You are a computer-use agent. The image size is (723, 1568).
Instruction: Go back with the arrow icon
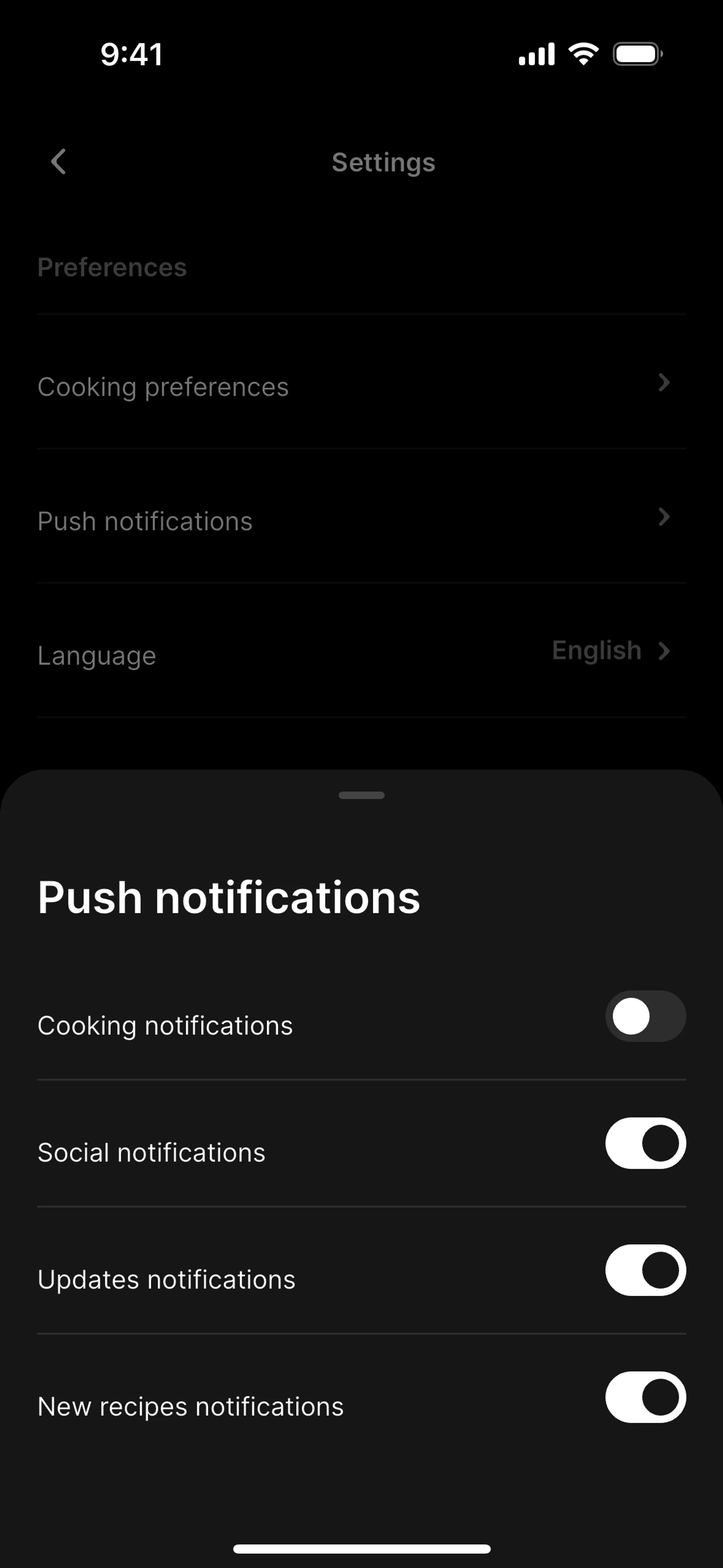pyautogui.click(x=58, y=162)
